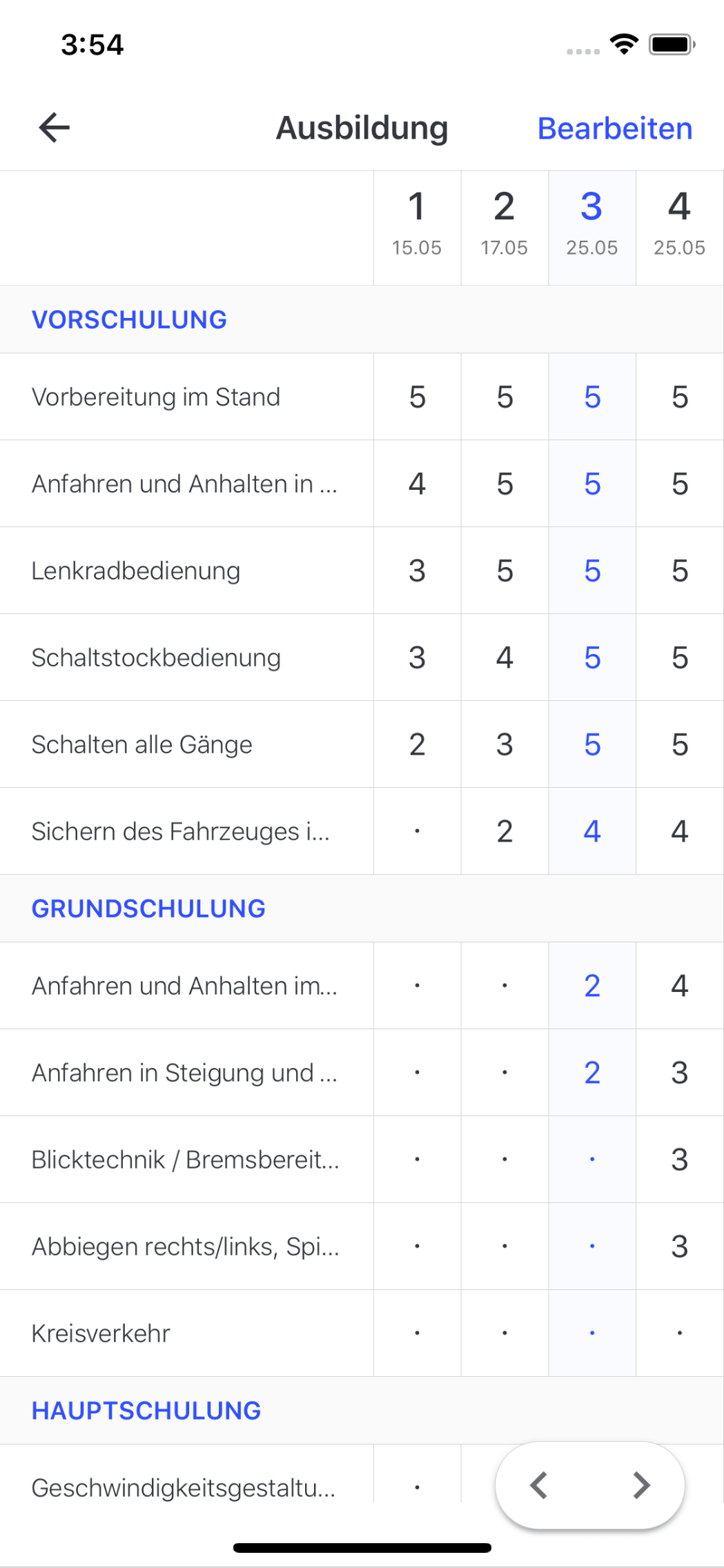Go to previous lesson with left chevron
This screenshot has height=1568, width=724.
539,1485
